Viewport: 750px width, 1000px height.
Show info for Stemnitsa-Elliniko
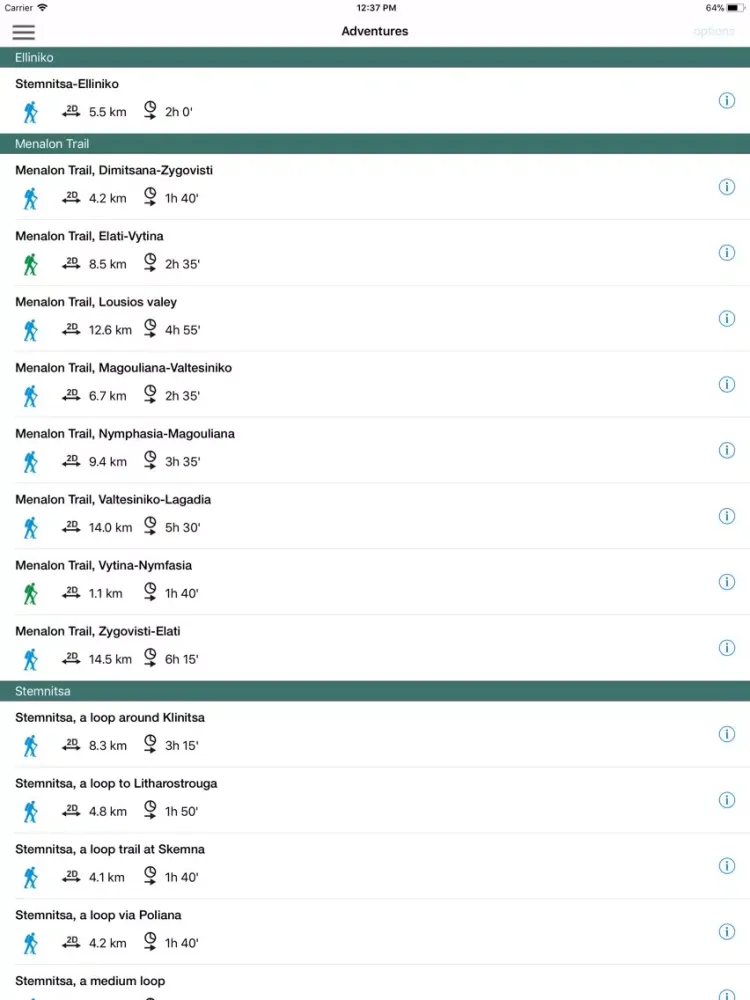(727, 100)
